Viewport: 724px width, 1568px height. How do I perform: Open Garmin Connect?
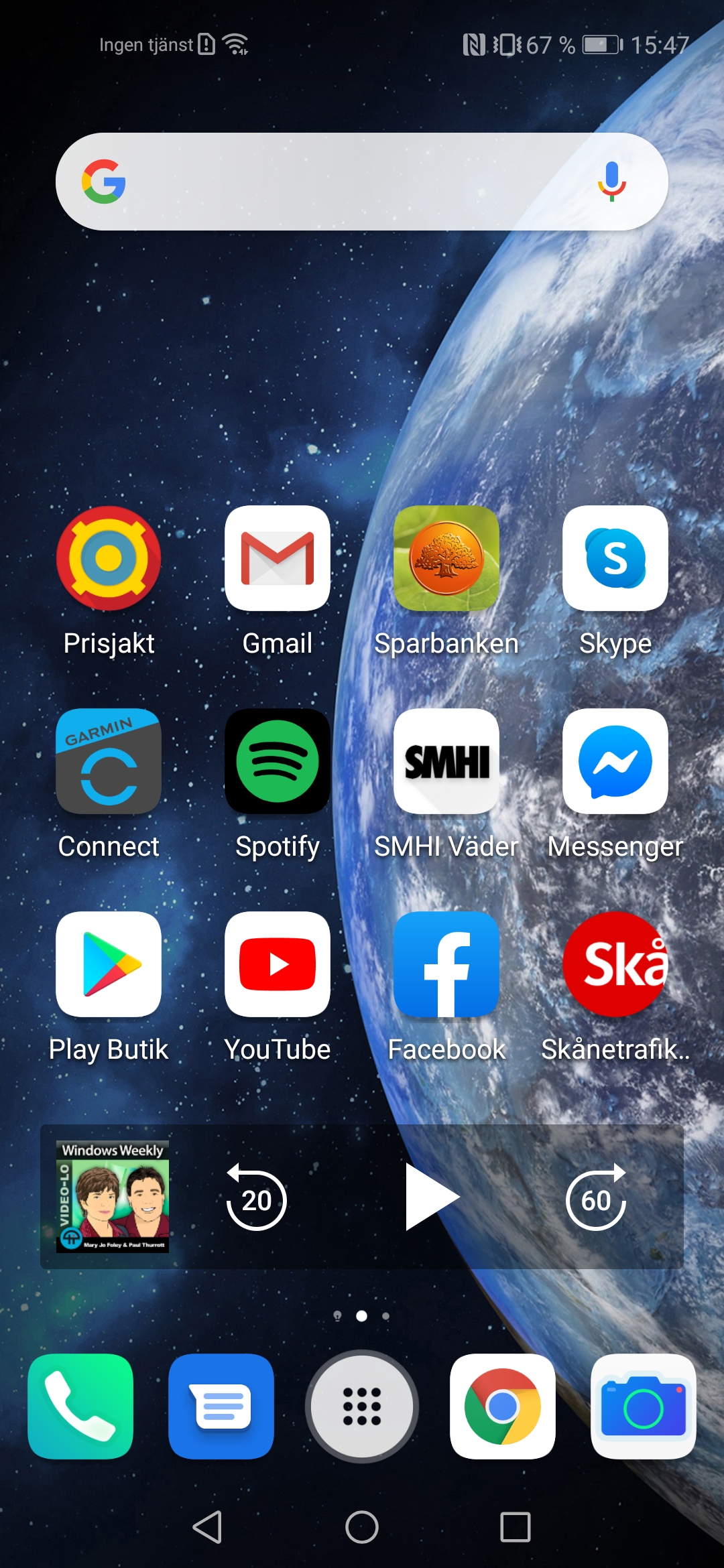[109, 761]
